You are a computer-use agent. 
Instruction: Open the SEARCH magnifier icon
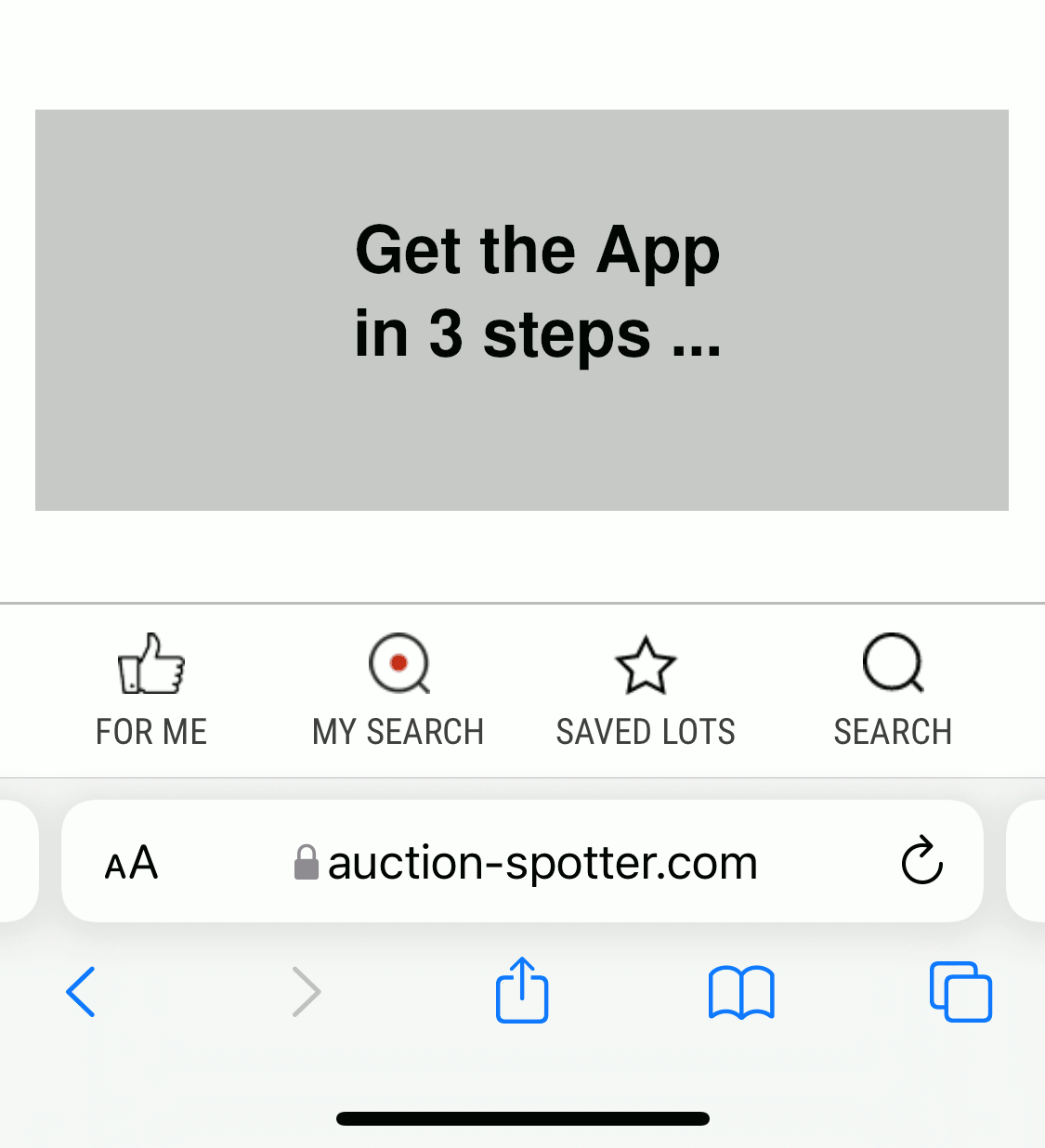(892, 663)
